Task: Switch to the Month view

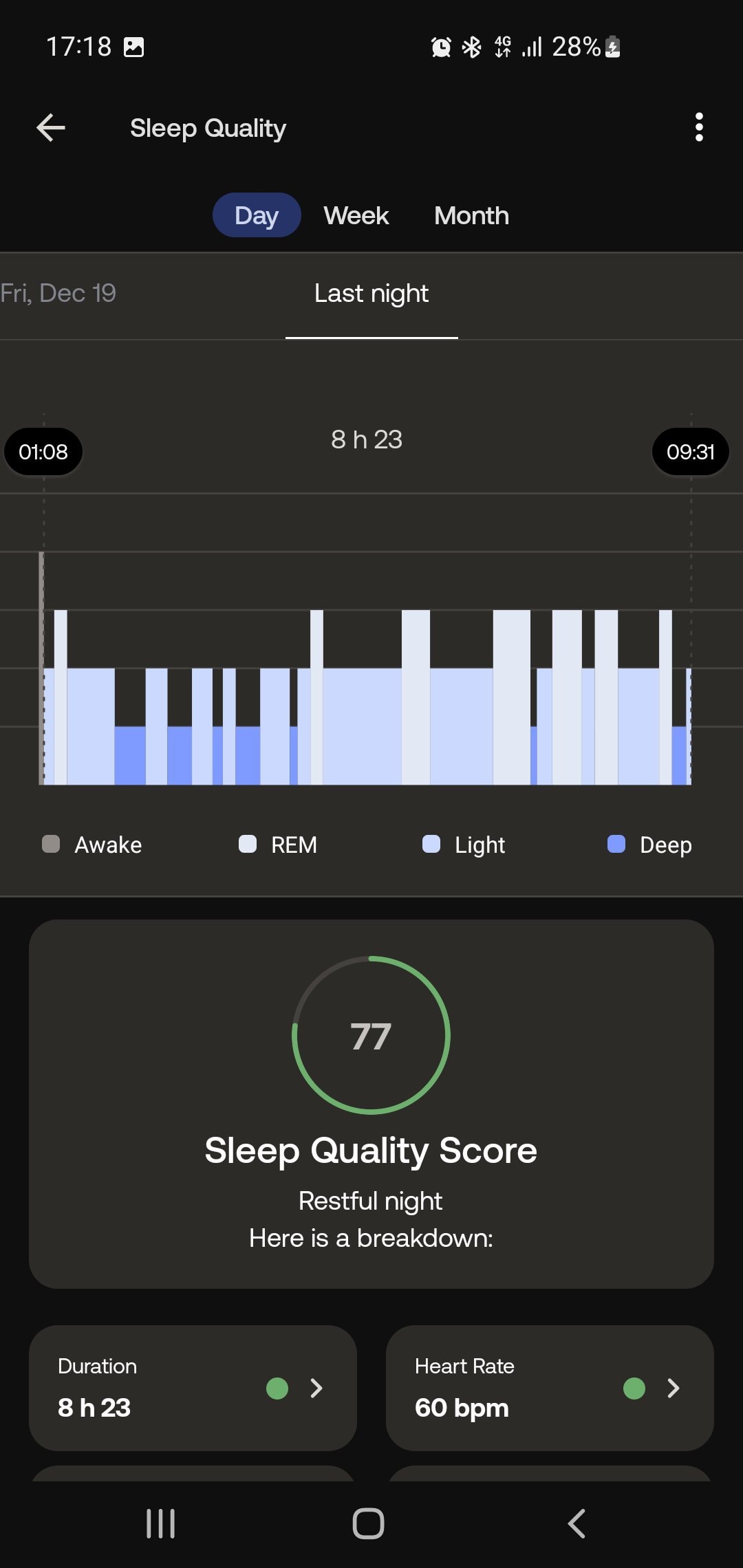Action: point(471,216)
